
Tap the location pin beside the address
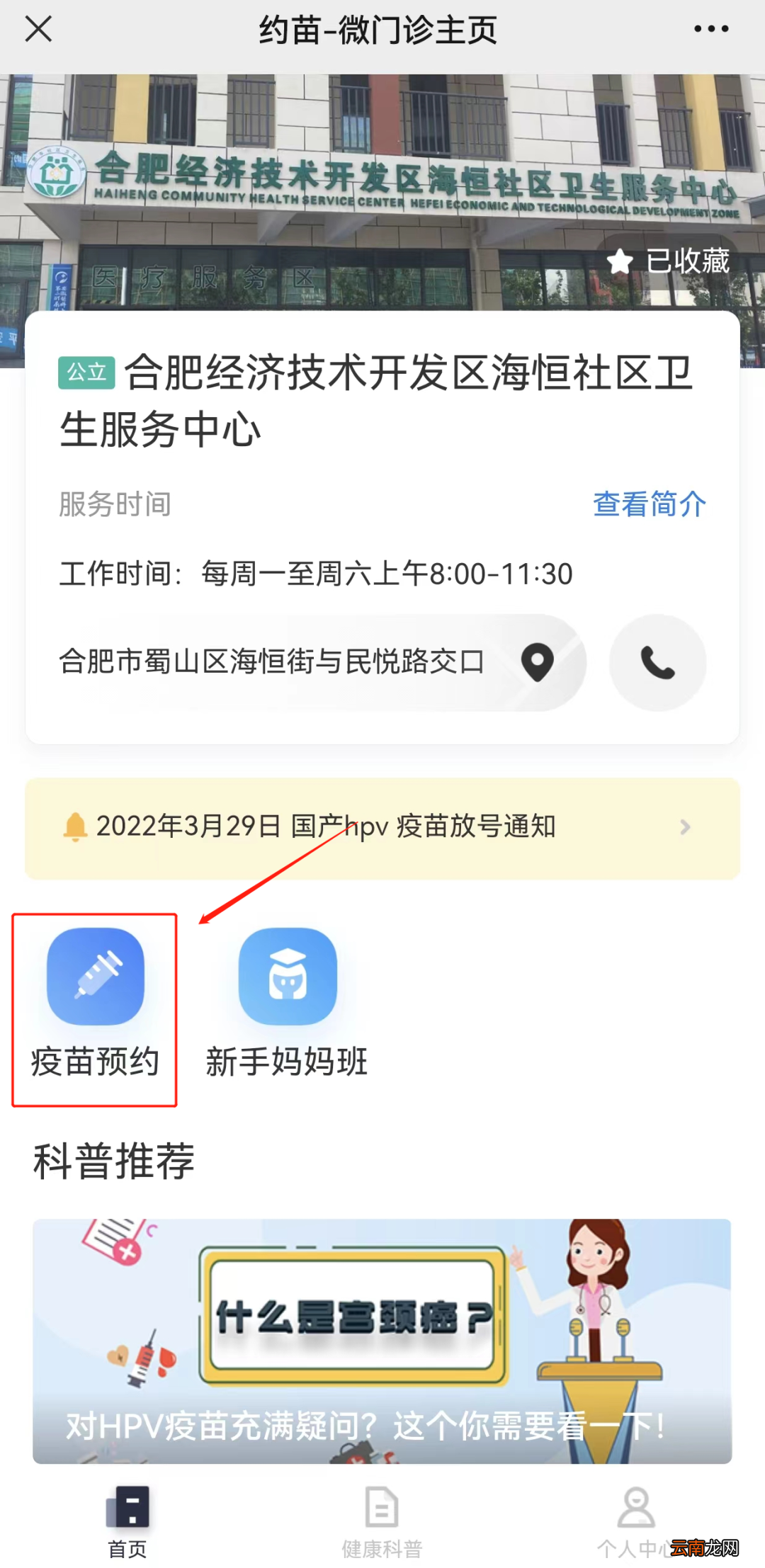pyautogui.click(x=538, y=662)
